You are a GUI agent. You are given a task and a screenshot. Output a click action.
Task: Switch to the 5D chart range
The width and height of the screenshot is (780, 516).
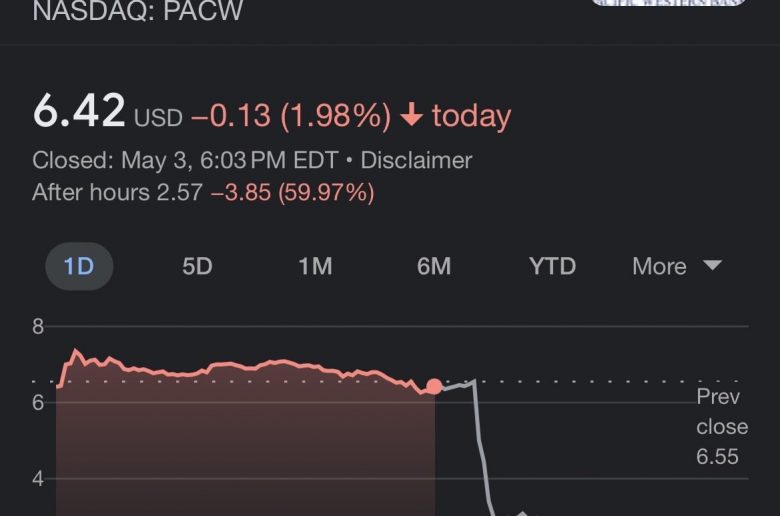tap(197, 266)
